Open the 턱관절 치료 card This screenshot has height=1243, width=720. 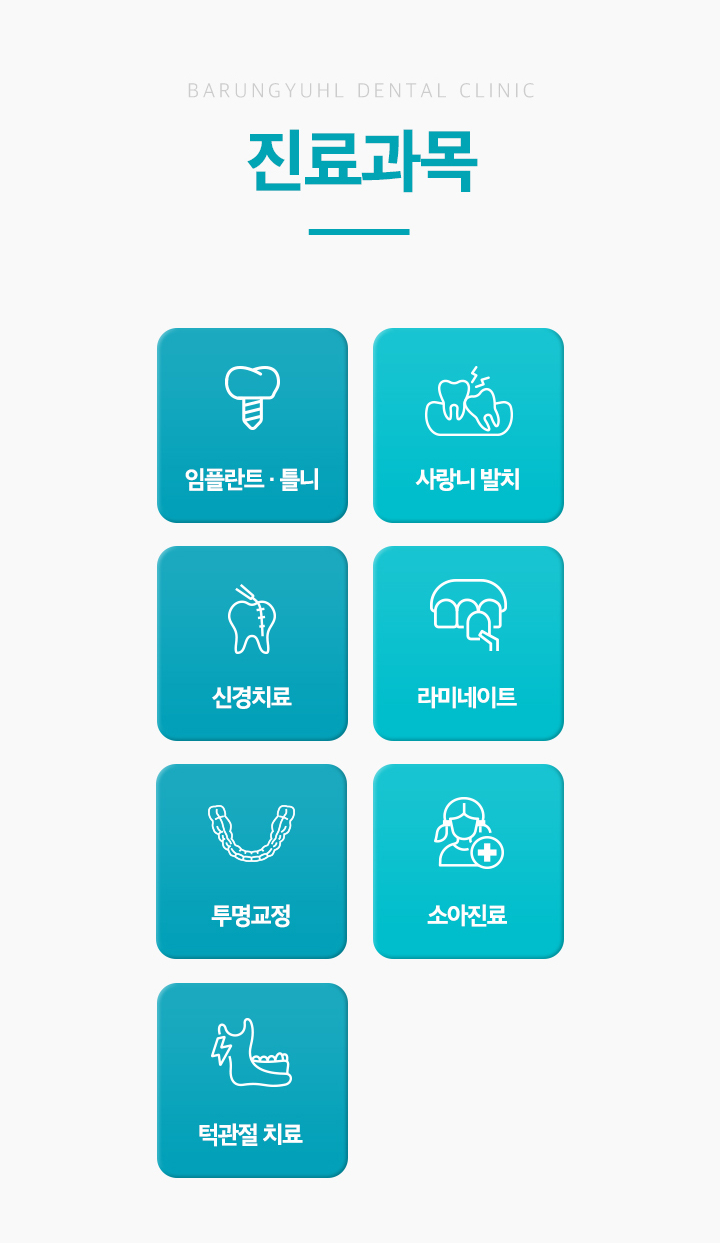(x=251, y=1078)
